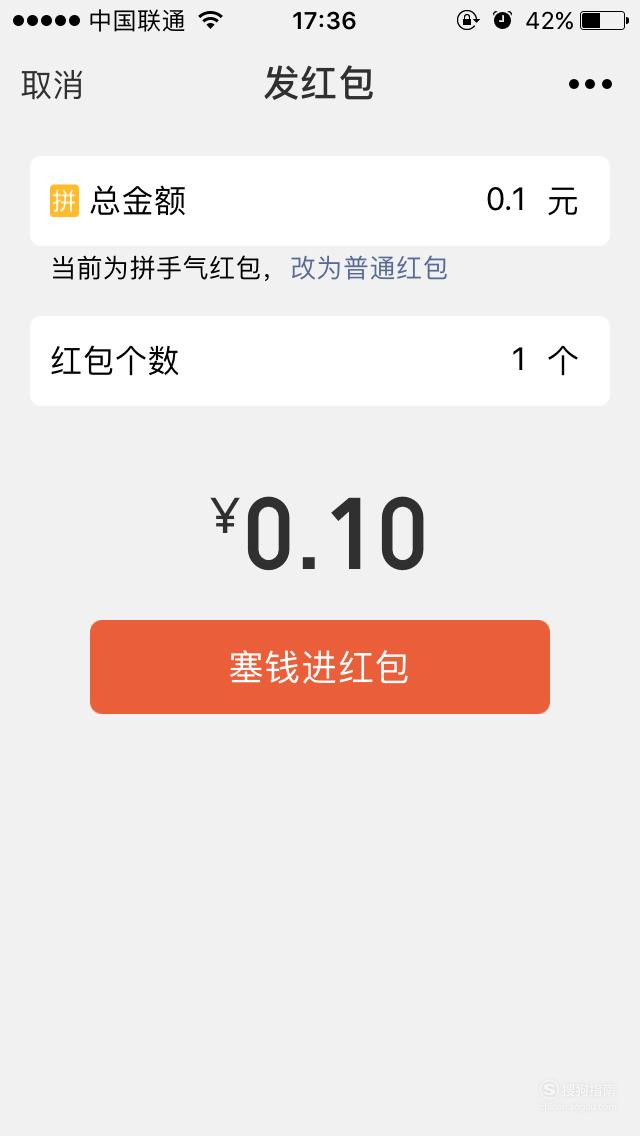This screenshot has width=640, height=1136.
Task: Tap 塞钱进红包 button
Action: (x=320, y=667)
